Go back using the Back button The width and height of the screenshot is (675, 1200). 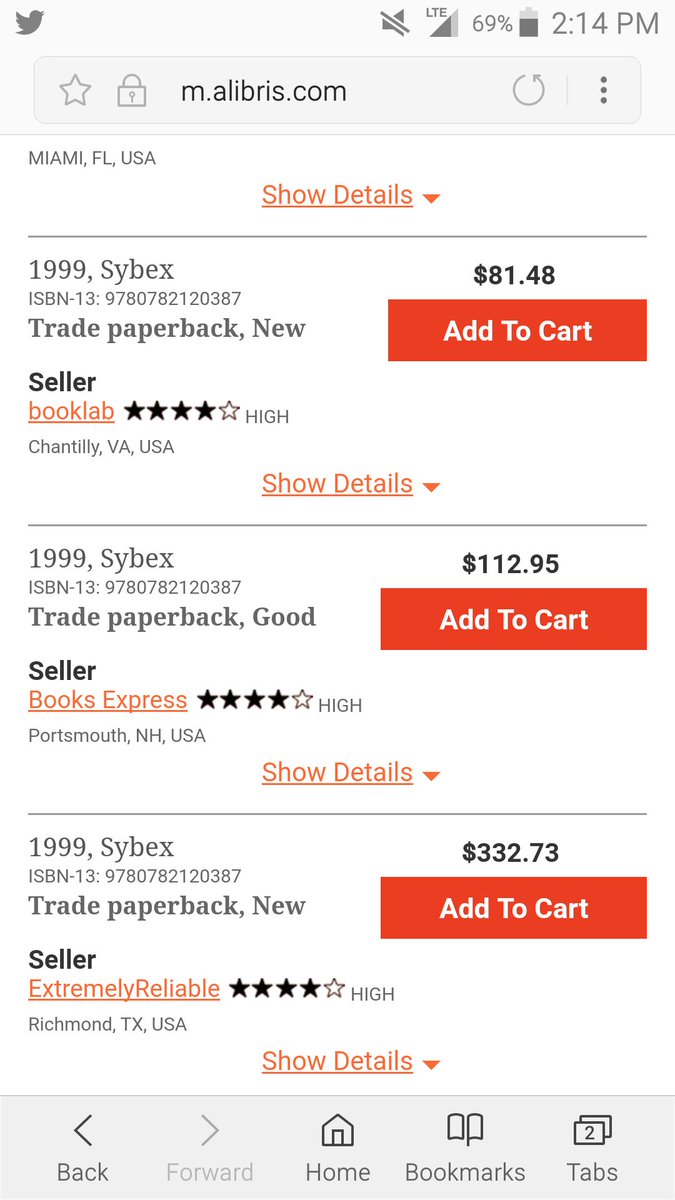83,1150
